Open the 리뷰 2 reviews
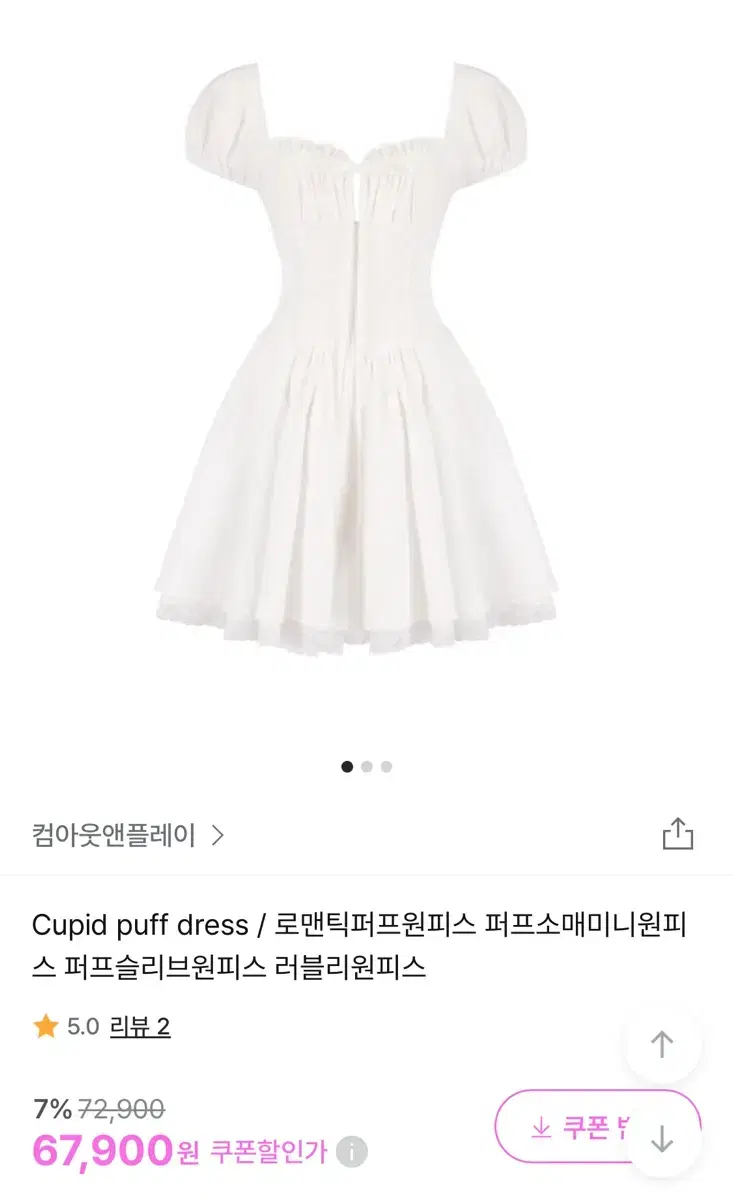Image resolution: width=733 pixels, height=1200 pixels. (140, 1026)
